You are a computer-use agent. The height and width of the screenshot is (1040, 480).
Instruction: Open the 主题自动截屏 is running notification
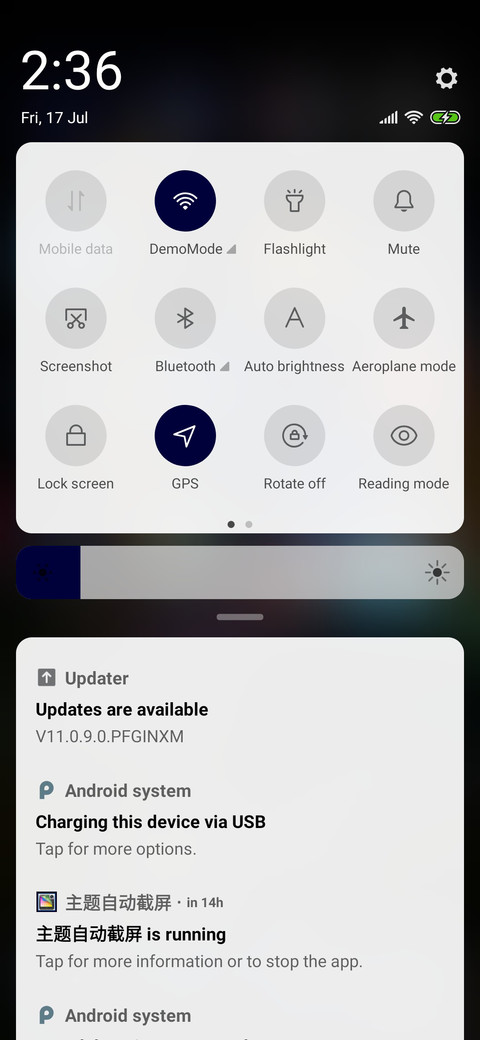pos(240,932)
